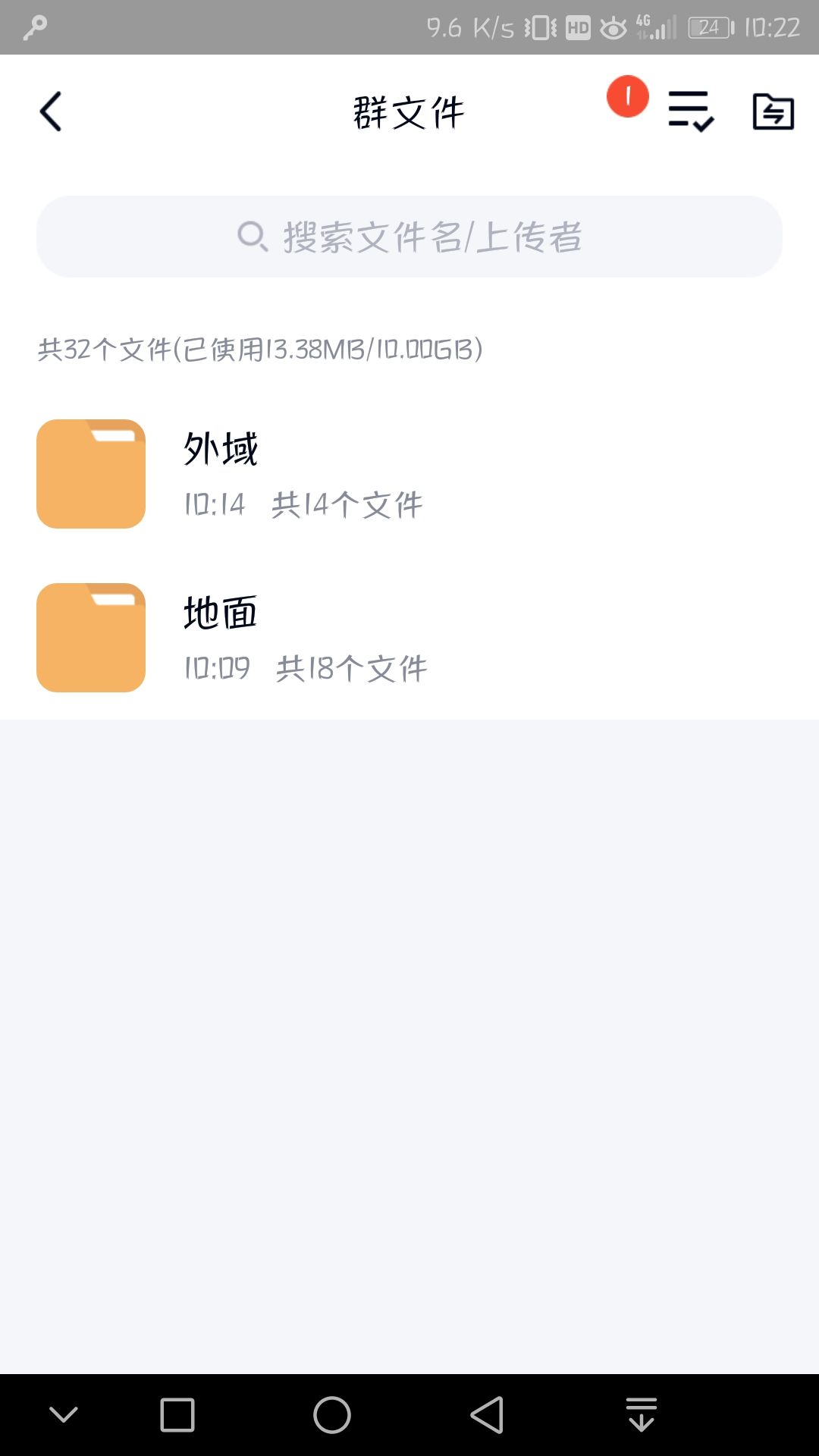Open the multi-select file list icon

click(x=691, y=111)
